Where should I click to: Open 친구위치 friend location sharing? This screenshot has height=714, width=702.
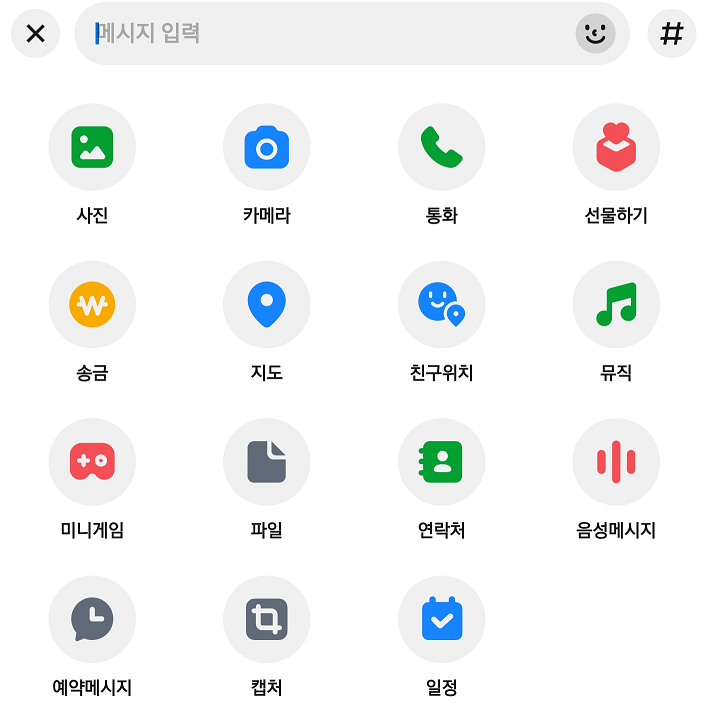(x=441, y=305)
